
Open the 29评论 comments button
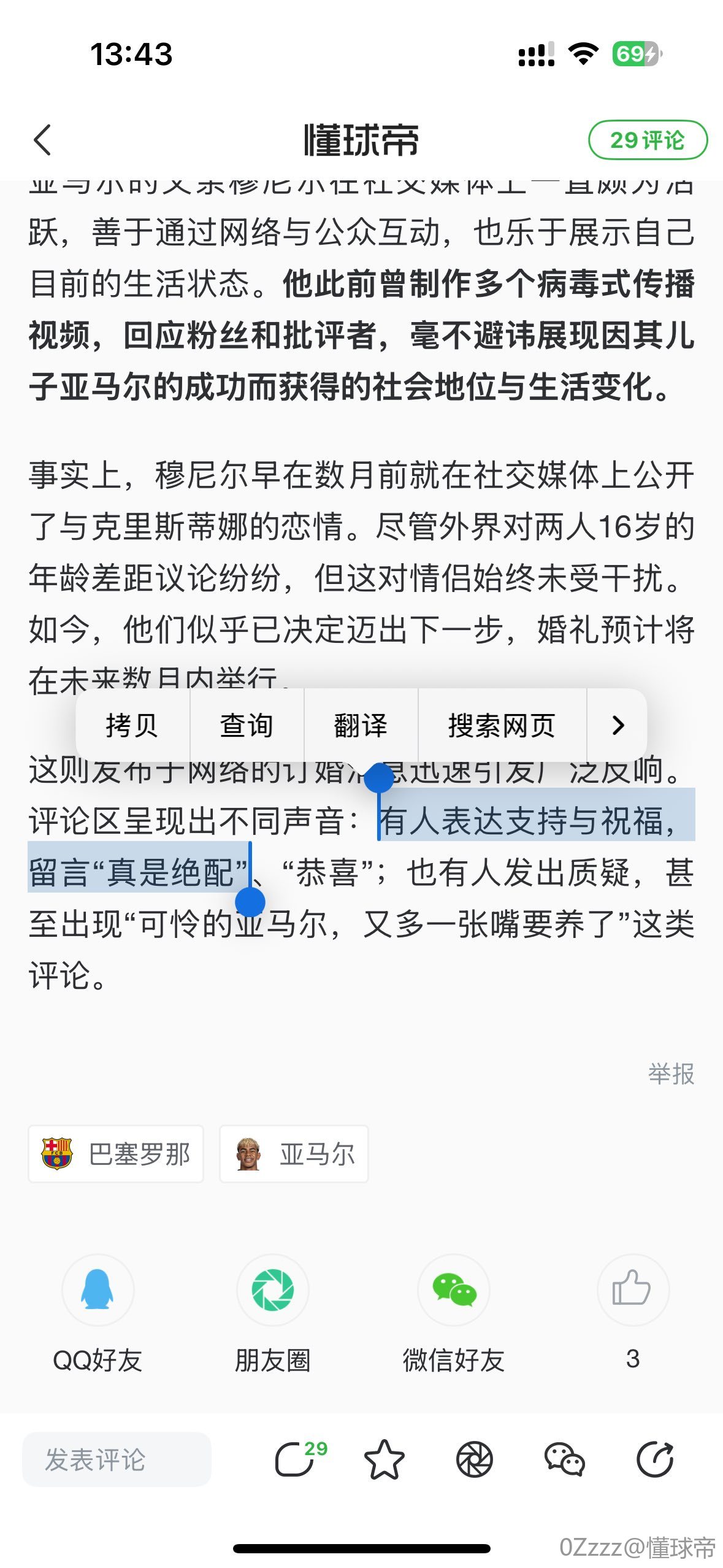pos(647,140)
